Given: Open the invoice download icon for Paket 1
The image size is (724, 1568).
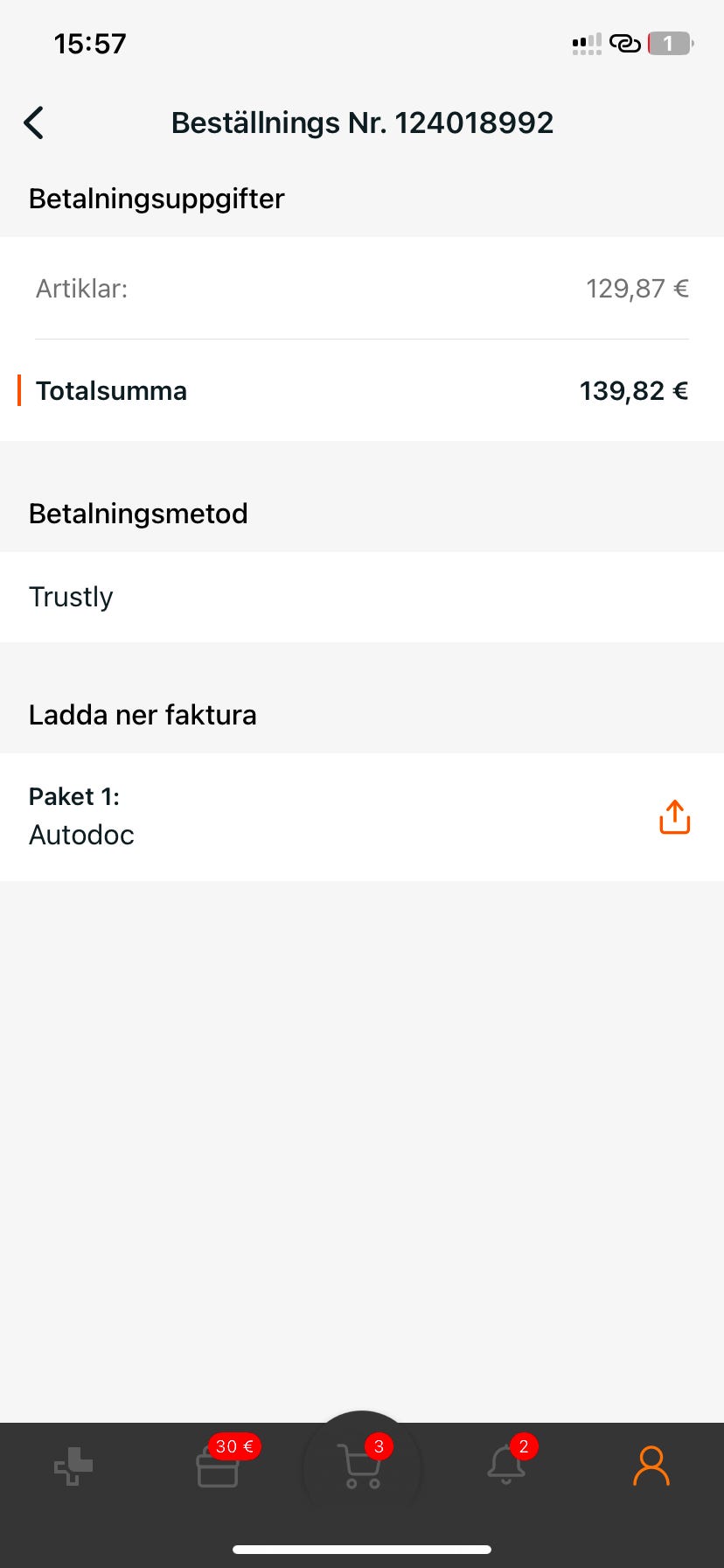Looking at the screenshot, I should click(673, 816).
